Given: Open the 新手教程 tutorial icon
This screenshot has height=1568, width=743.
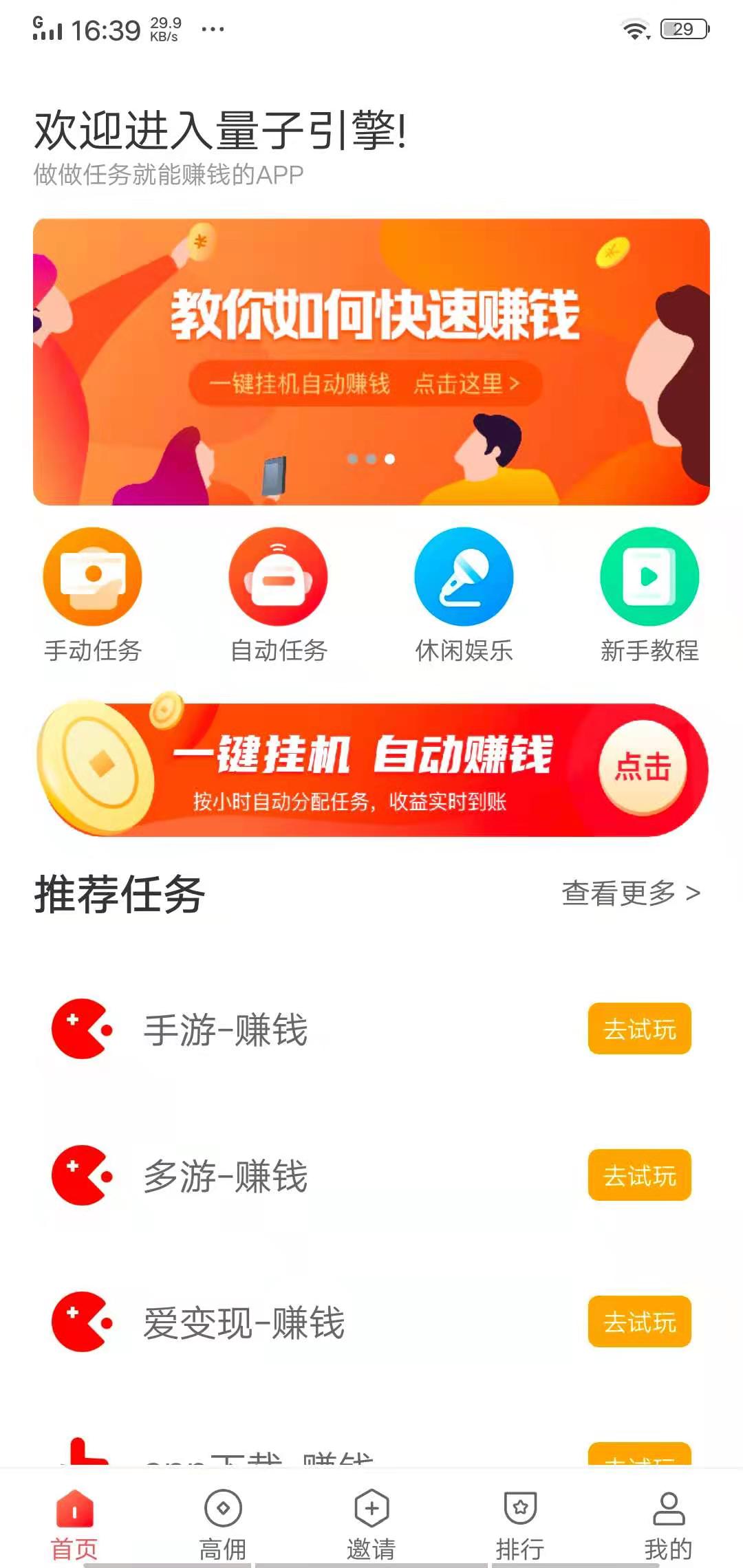Looking at the screenshot, I should coord(649,576).
